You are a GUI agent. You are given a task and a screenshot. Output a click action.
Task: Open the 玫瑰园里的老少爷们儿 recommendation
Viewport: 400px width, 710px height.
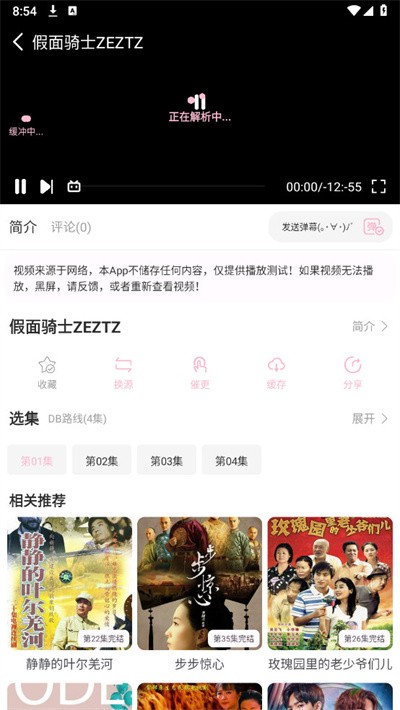330,594
